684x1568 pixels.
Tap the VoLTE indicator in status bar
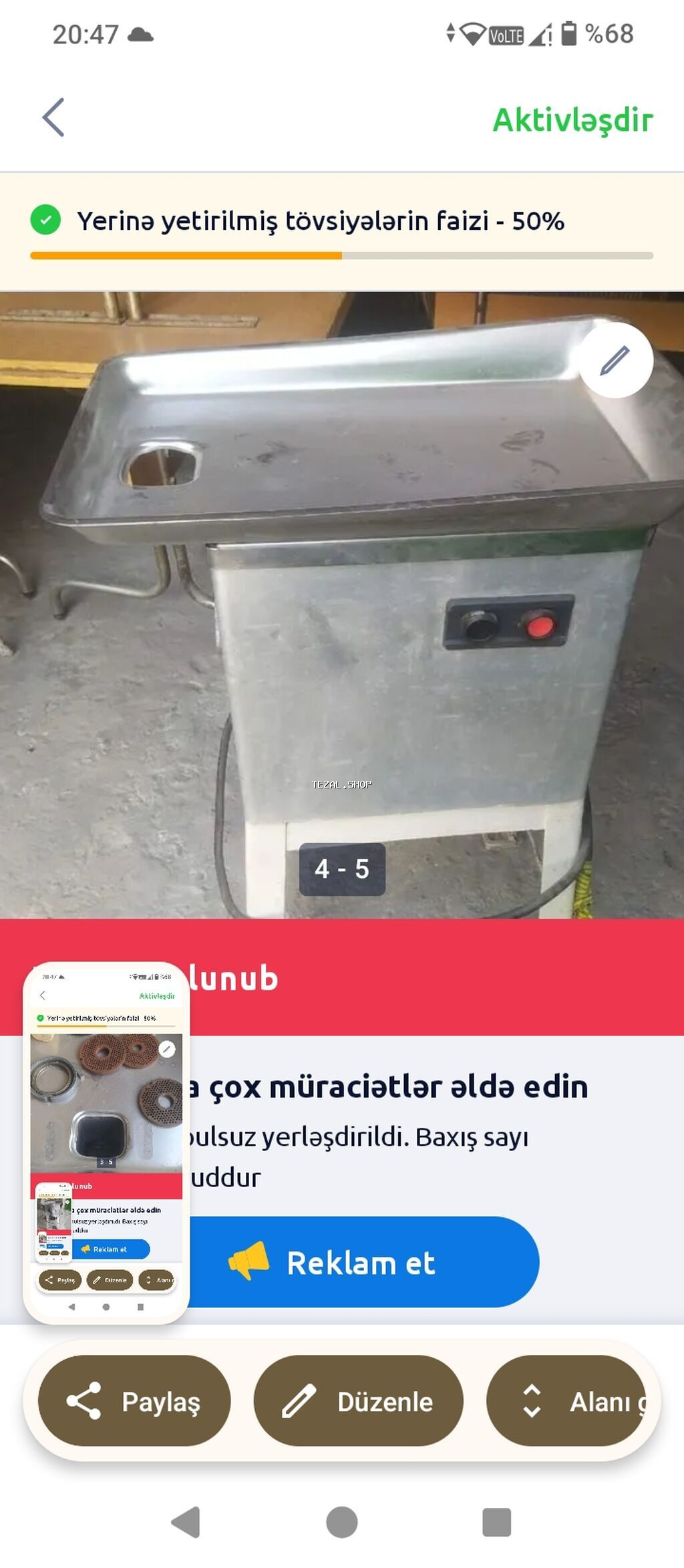506,35
